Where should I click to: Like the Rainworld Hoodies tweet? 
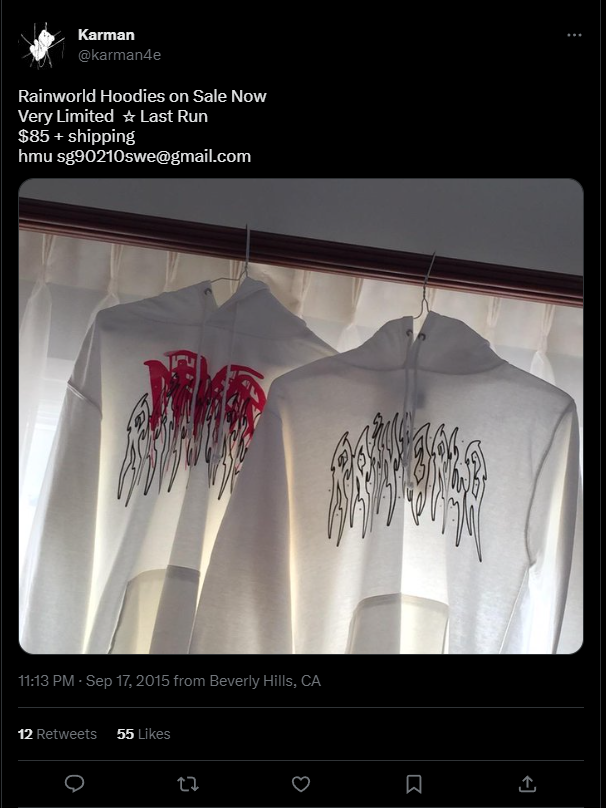point(301,784)
